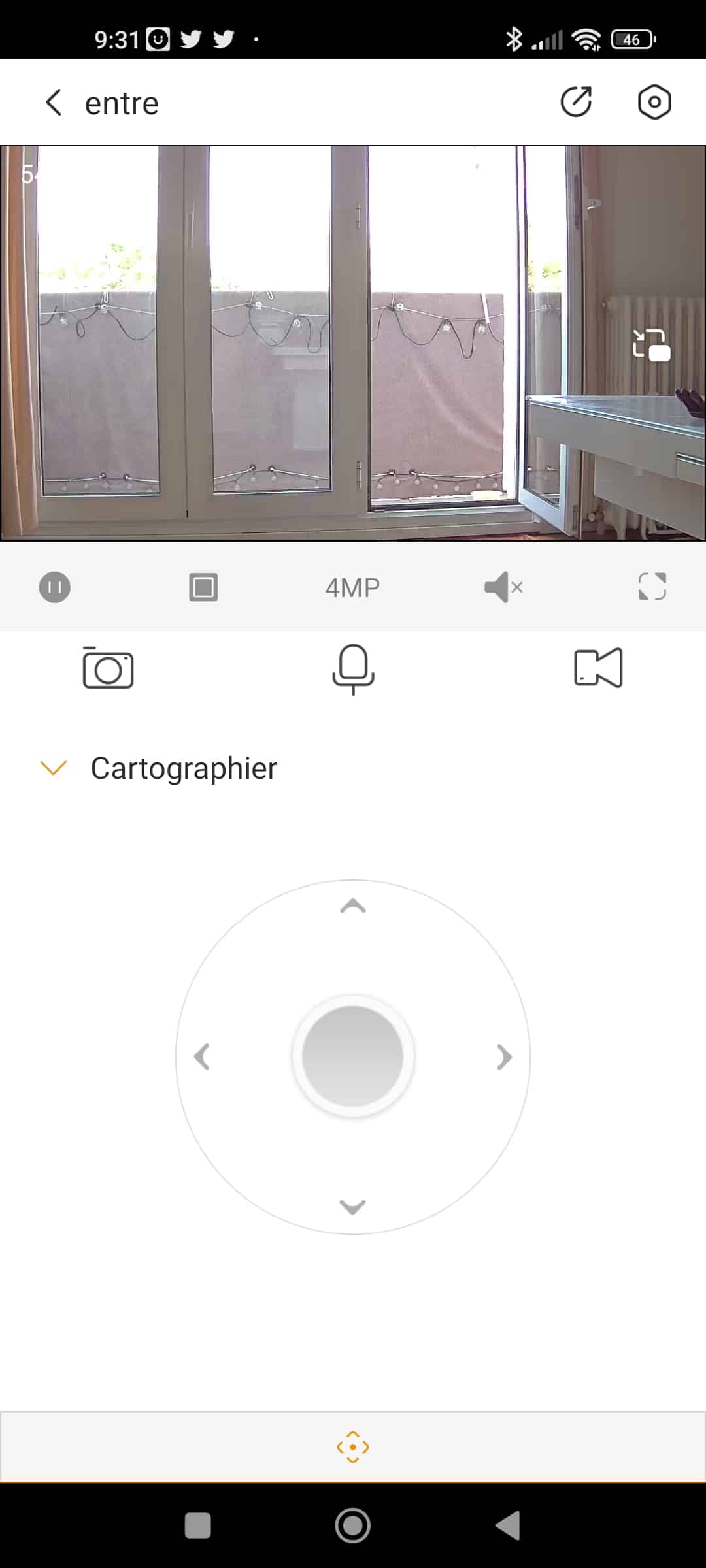This screenshot has height=1568, width=706.
Task: Go to the Android home screen
Action: (353, 1526)
